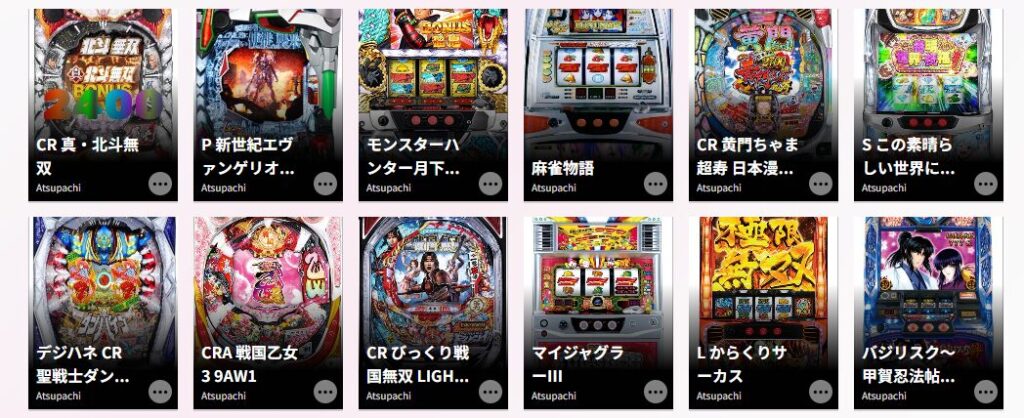Open more options for CR 真・北斗無双
This screenshot has width=1024, height=418.
click(x=159, y=184)
